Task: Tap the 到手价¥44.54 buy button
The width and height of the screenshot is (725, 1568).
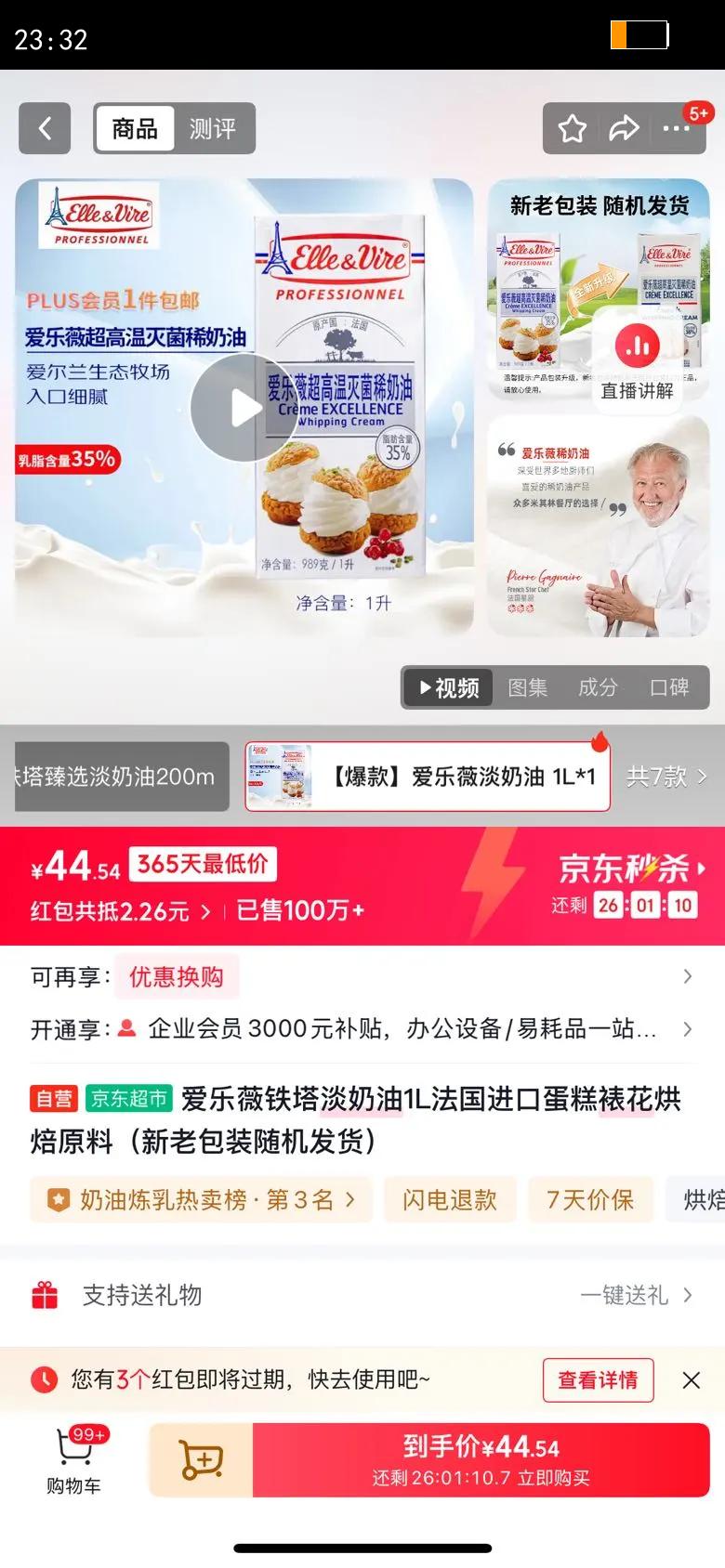Action: (465, 1458)
